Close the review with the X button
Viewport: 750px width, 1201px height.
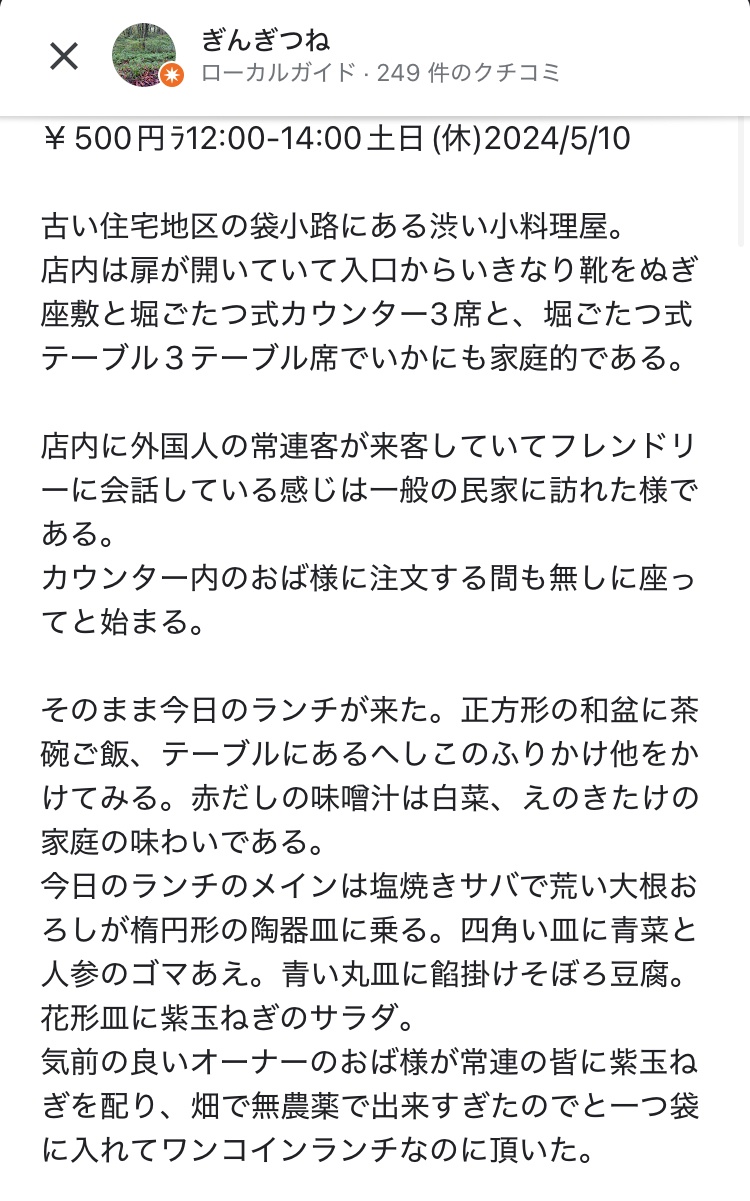pyautogui.click(x=64, y=56)
